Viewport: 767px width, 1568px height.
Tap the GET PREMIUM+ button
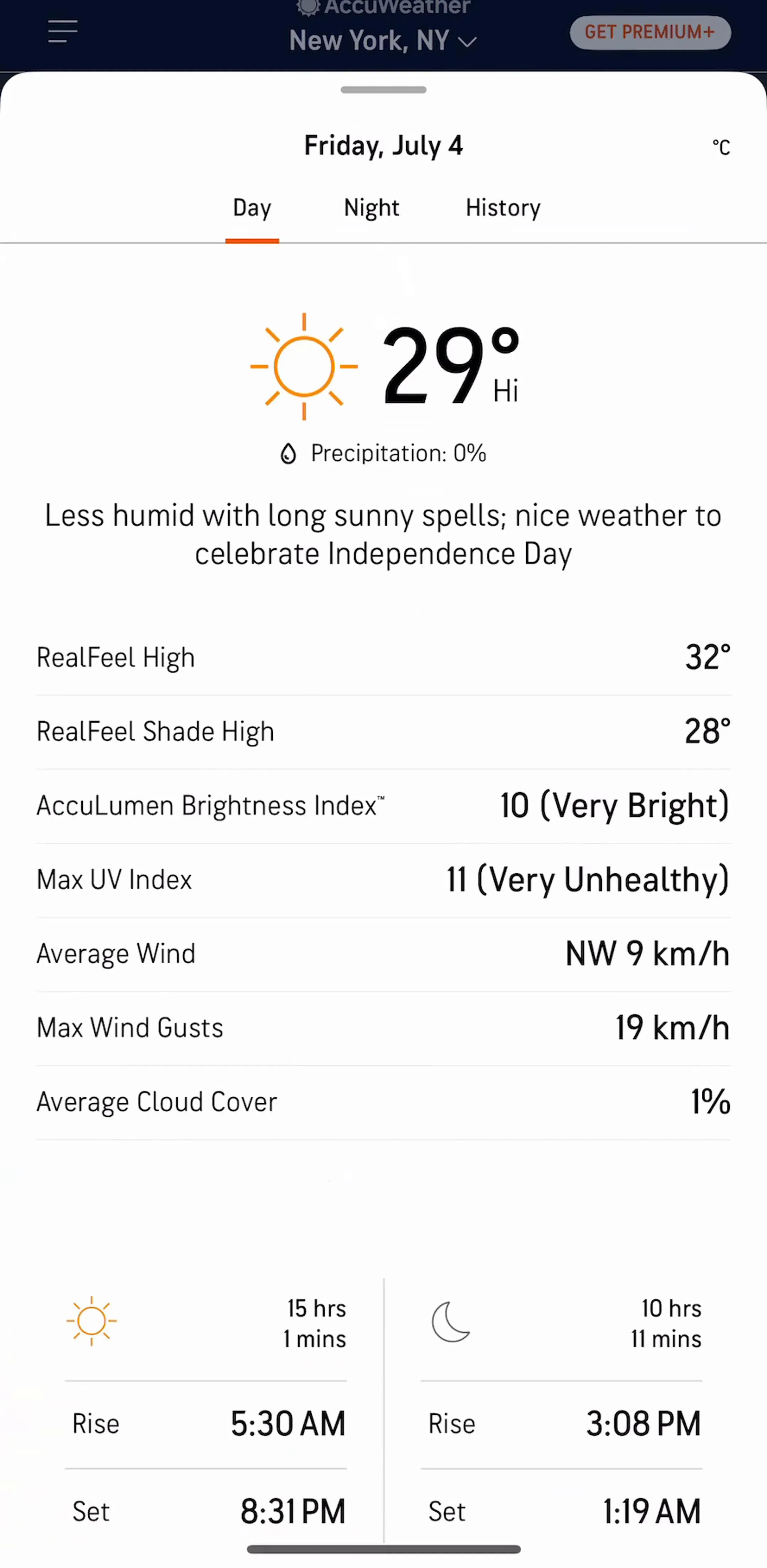click(649, 32)
